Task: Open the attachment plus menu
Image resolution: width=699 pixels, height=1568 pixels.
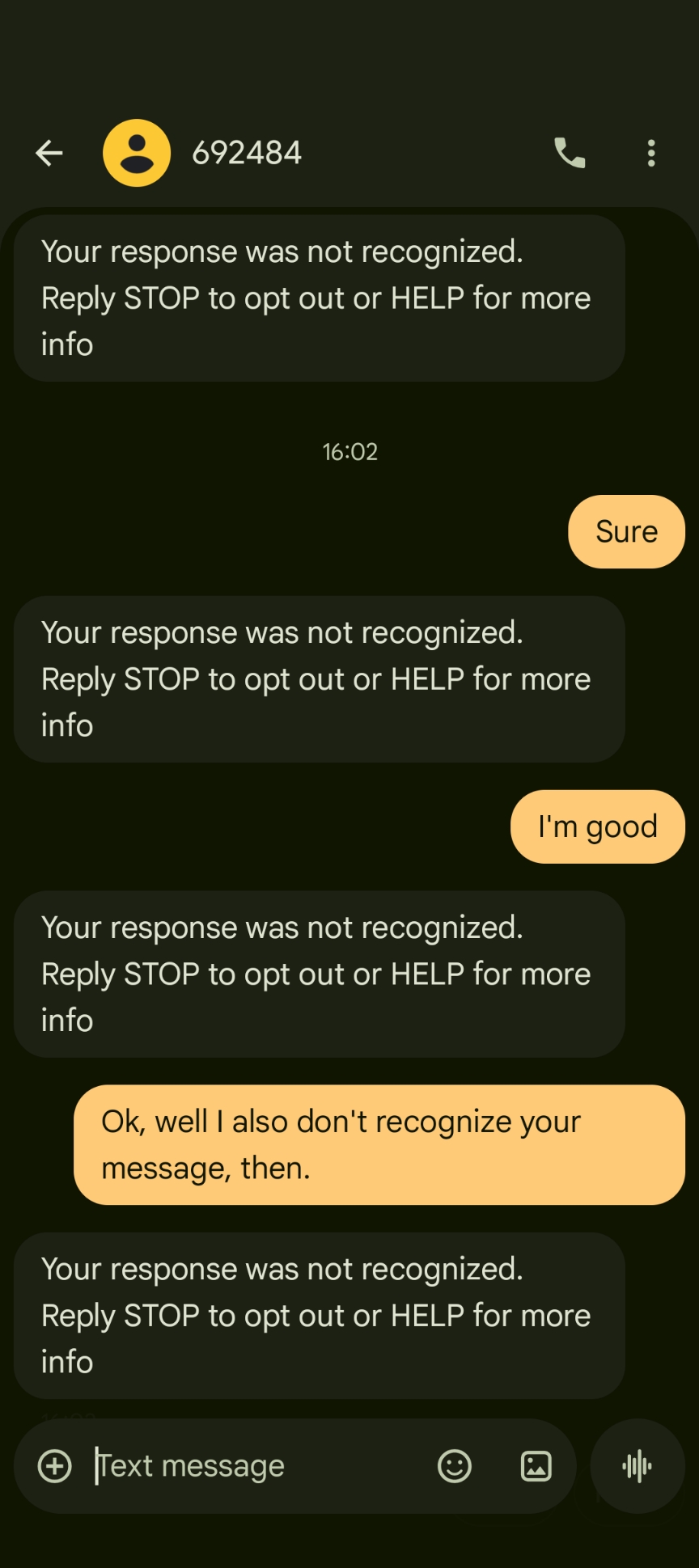Action: click(x=55, y=1465)
